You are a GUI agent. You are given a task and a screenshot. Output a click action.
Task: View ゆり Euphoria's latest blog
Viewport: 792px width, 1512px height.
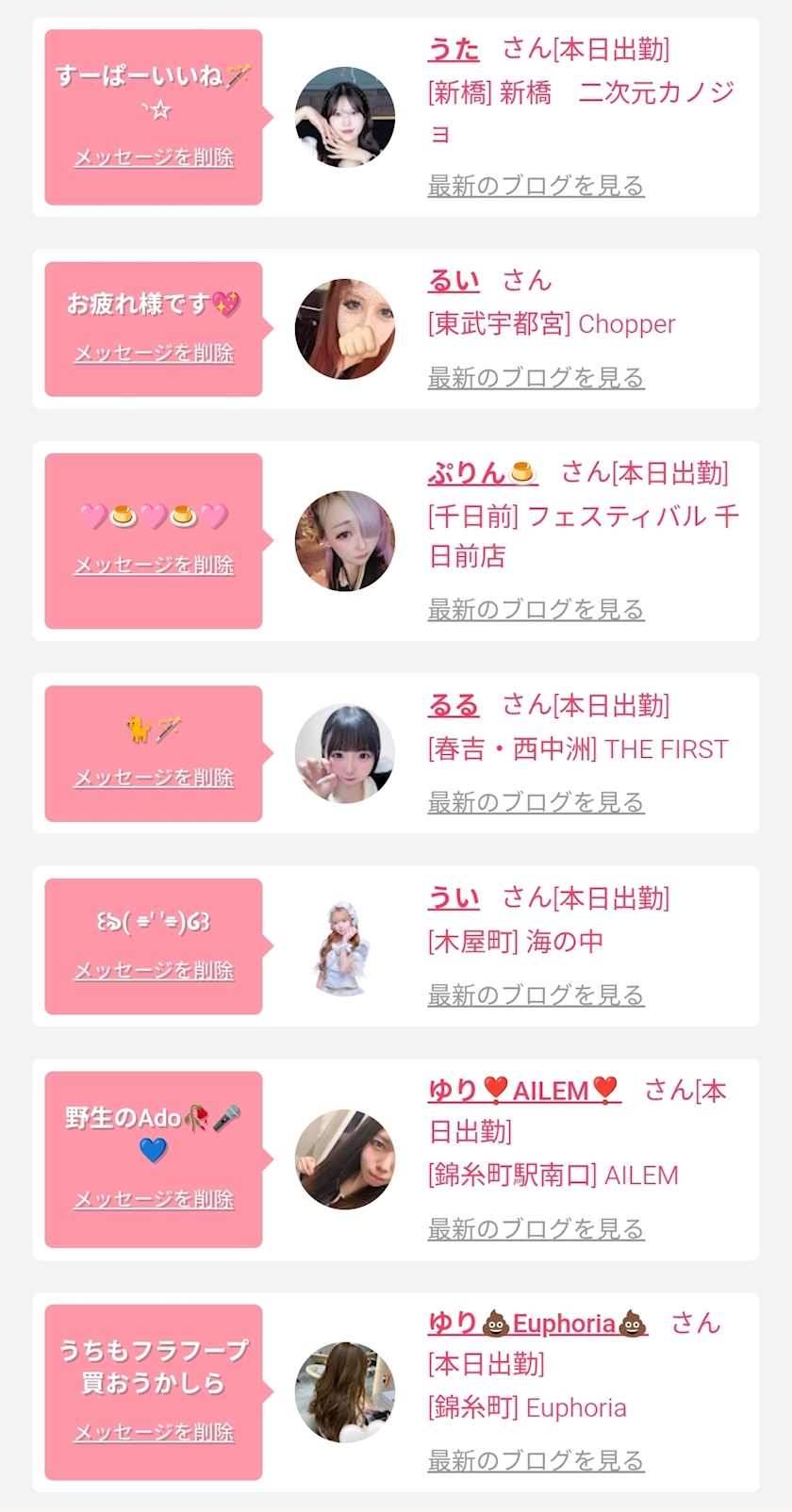coord(536,1460)
